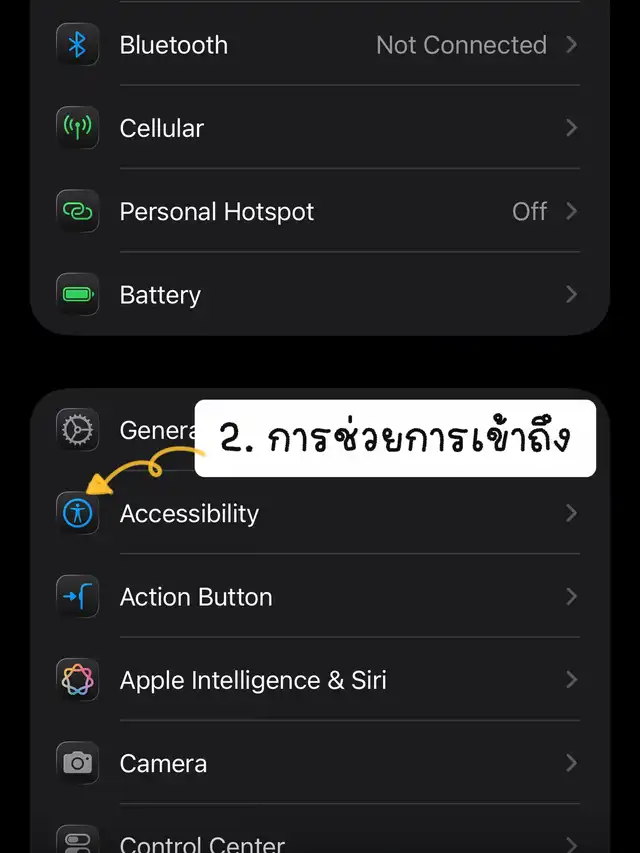Open Bluetooth settings
Viewport: 640px width, 853px height.
[x=320, y=45]
